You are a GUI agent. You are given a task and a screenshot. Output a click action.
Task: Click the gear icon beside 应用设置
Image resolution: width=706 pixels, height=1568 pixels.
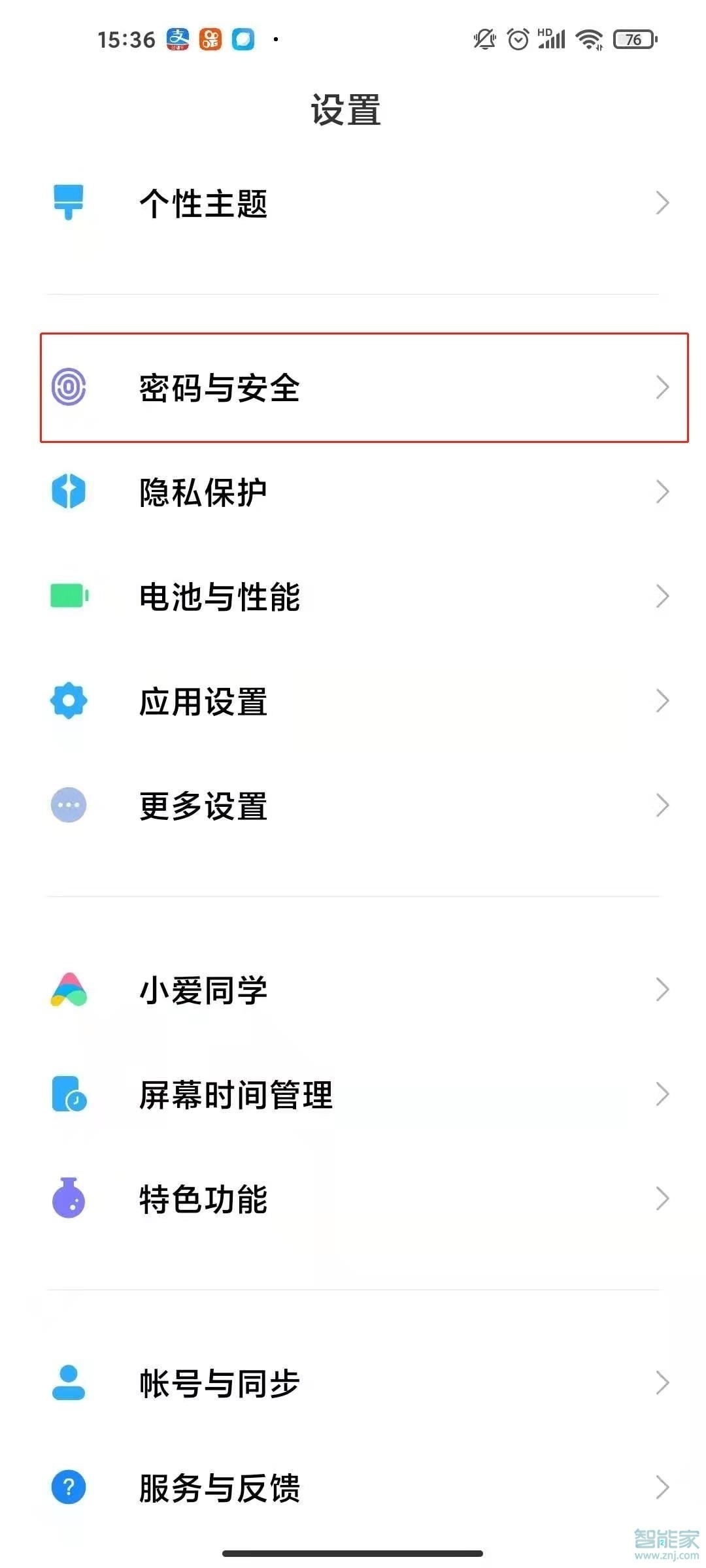pyautogui.click(x=68, y=700)
